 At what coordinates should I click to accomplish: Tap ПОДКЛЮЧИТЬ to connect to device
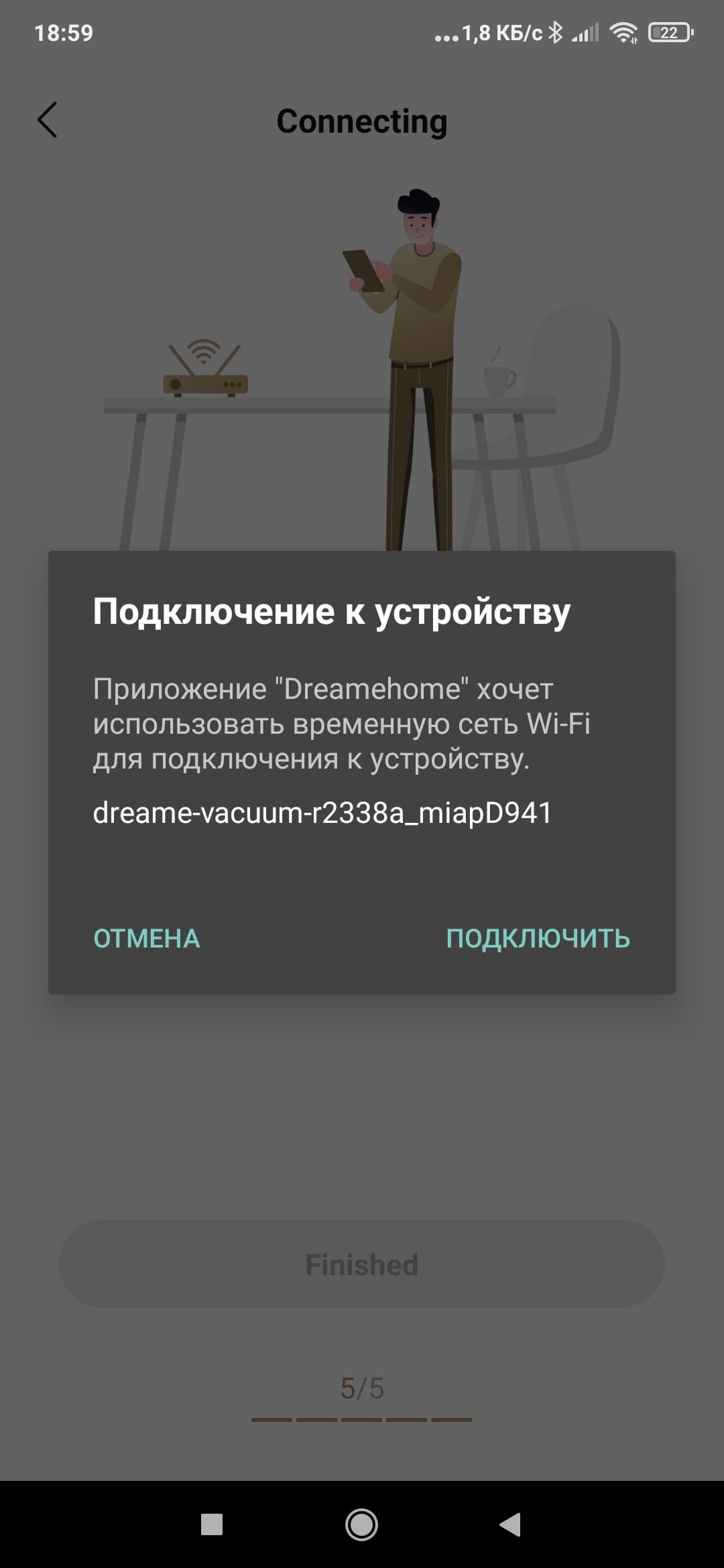(538, 938)
